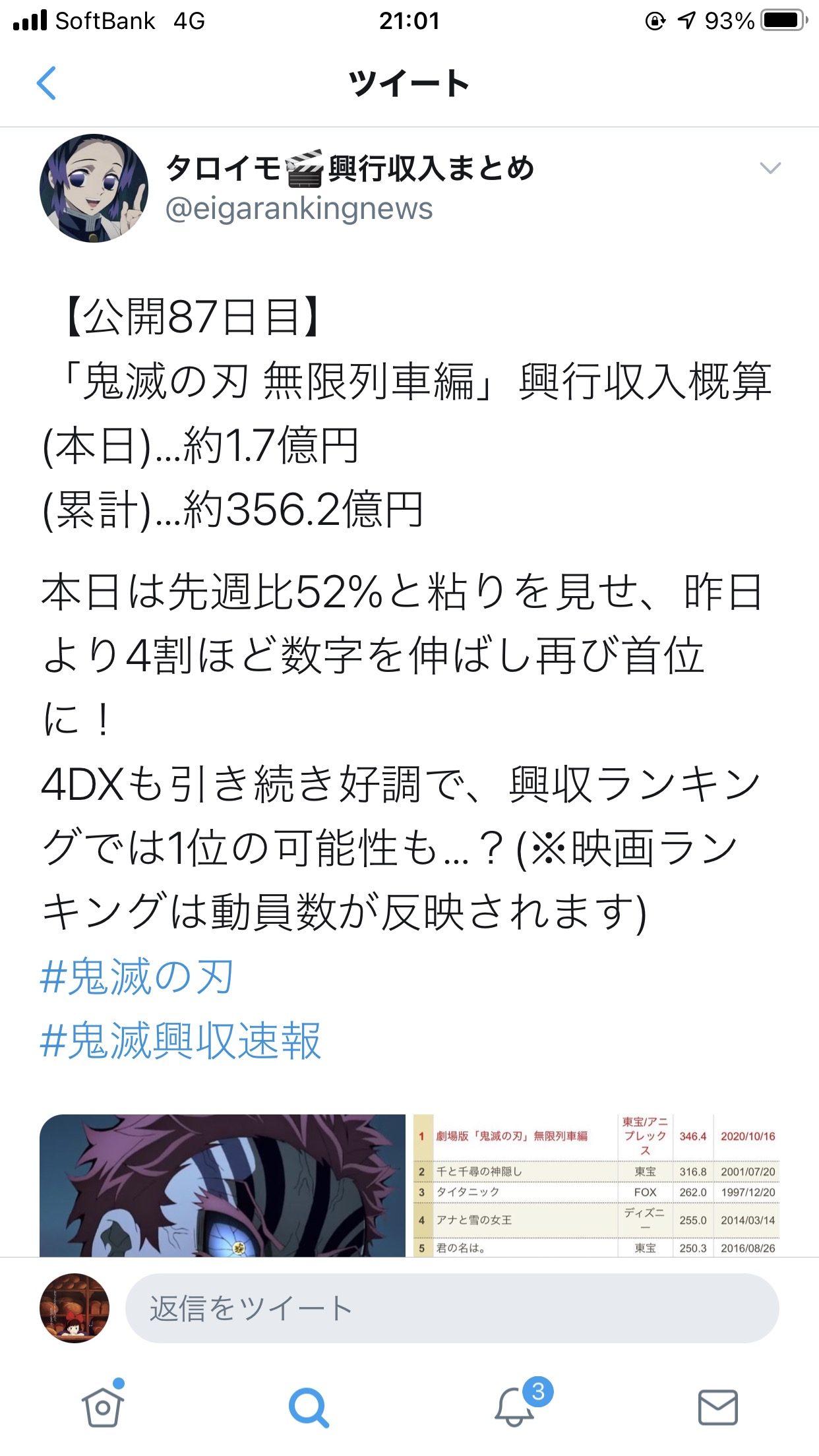Open タロイモ profile avatar
The width and height of the screenshot is (819, 1456).
(94, 189)
